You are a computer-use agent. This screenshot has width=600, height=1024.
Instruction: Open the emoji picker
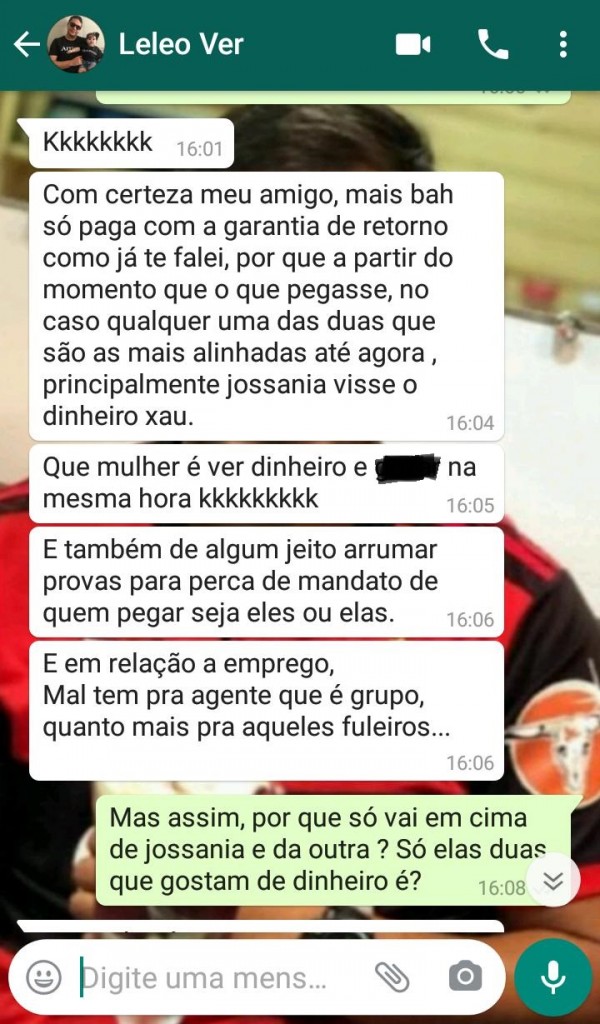(x=44, y=978)
